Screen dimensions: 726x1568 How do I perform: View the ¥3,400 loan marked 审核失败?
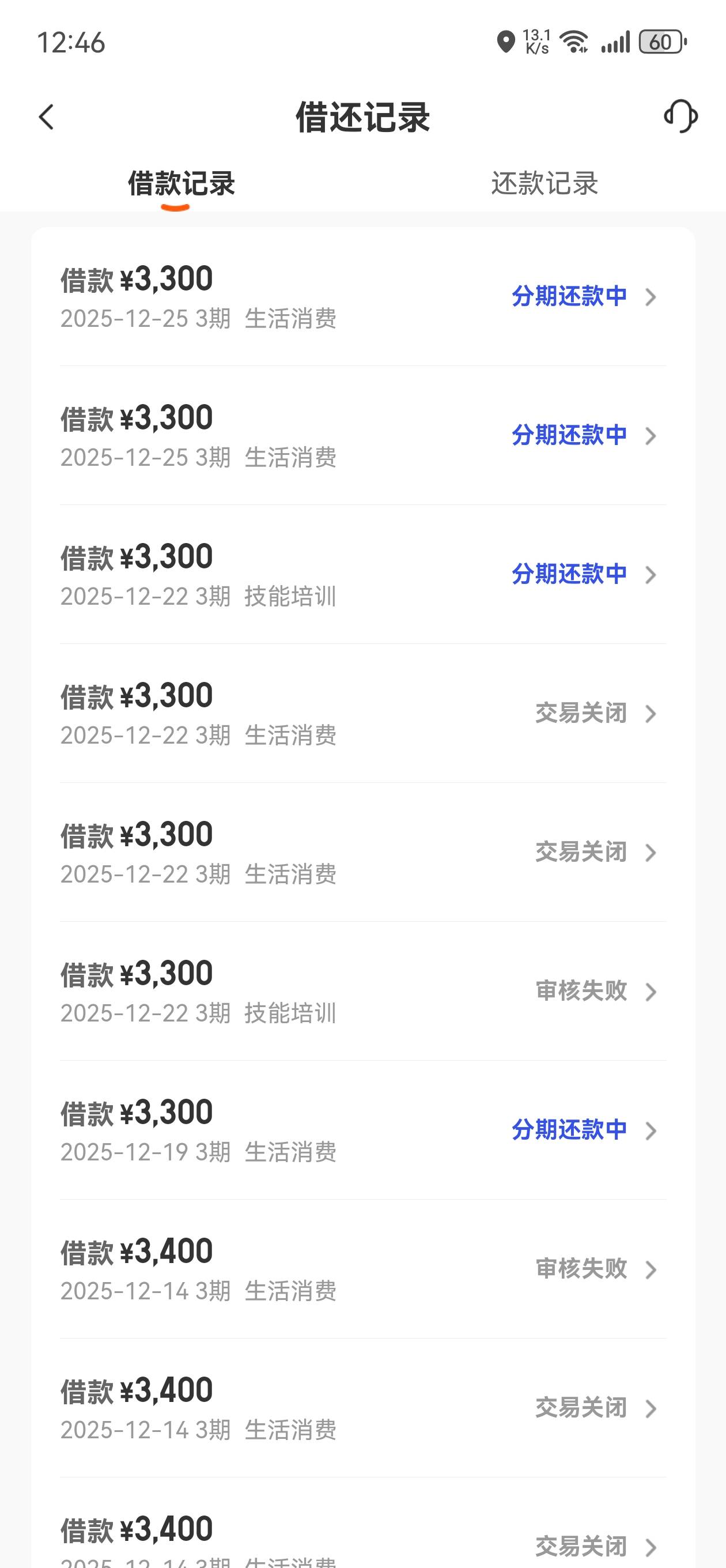[362, 1269]
